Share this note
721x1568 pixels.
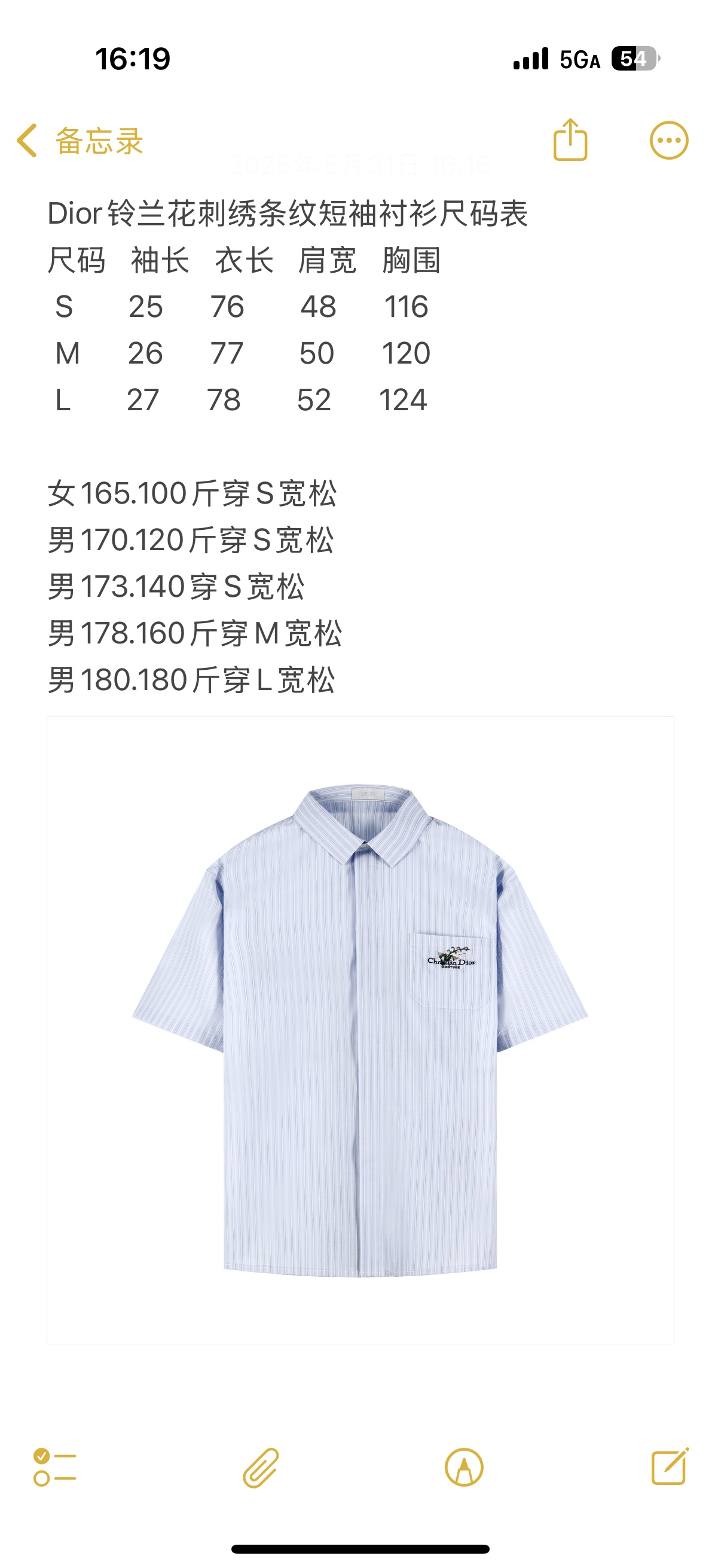[x=570, y=140]
